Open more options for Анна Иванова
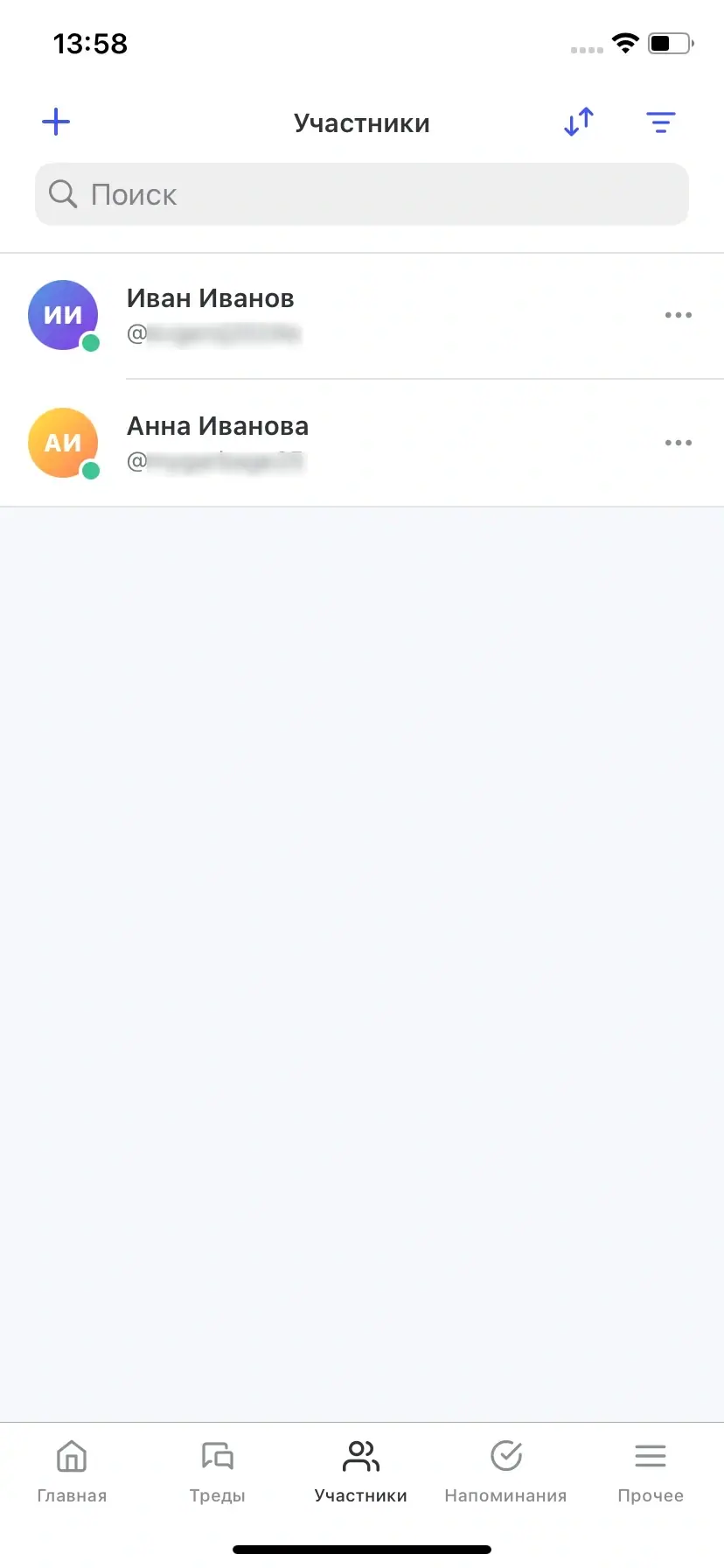724x1568 pixels. (x=678, y=443)
